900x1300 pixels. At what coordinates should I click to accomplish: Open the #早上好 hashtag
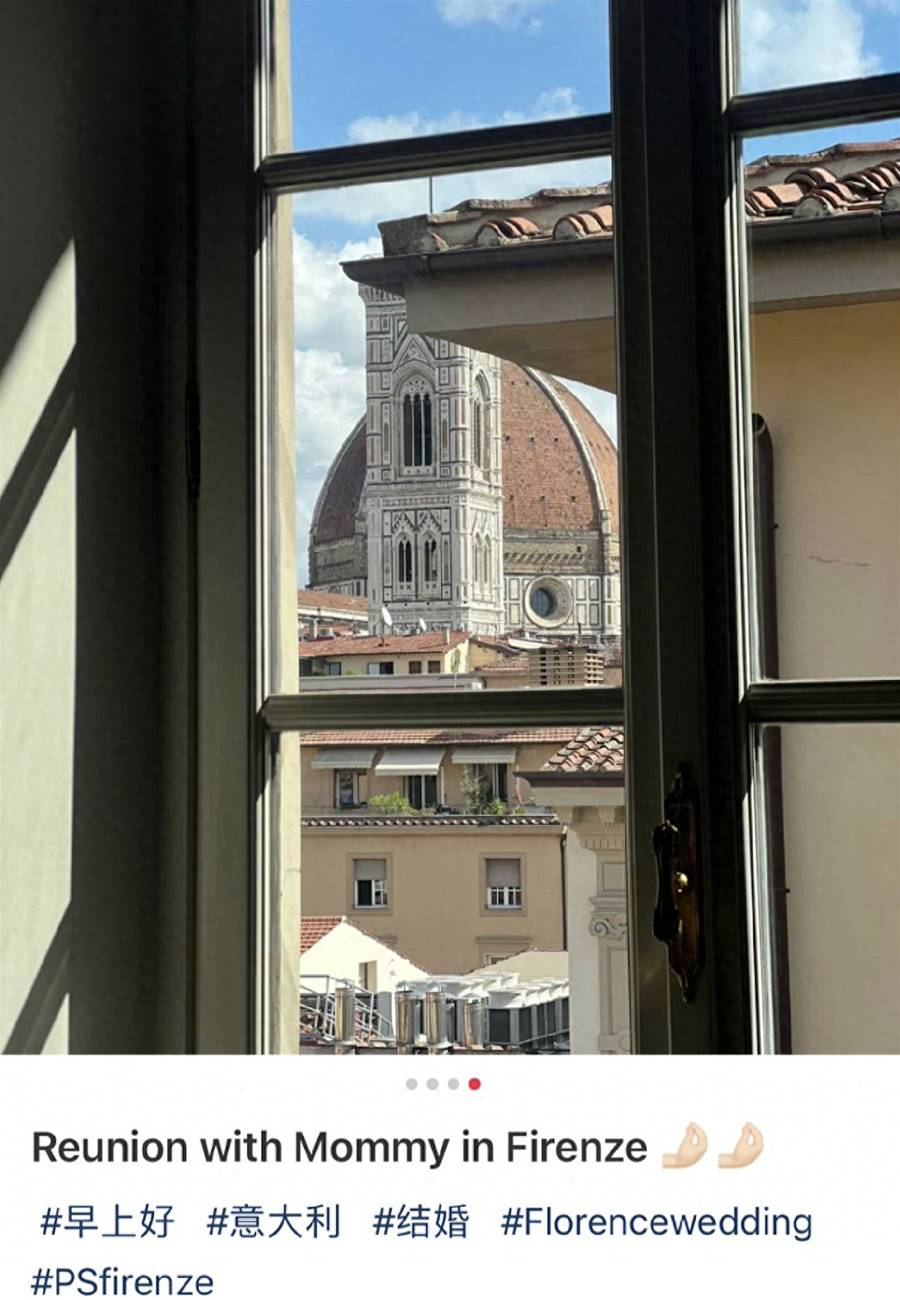(x=107, y=1222)
